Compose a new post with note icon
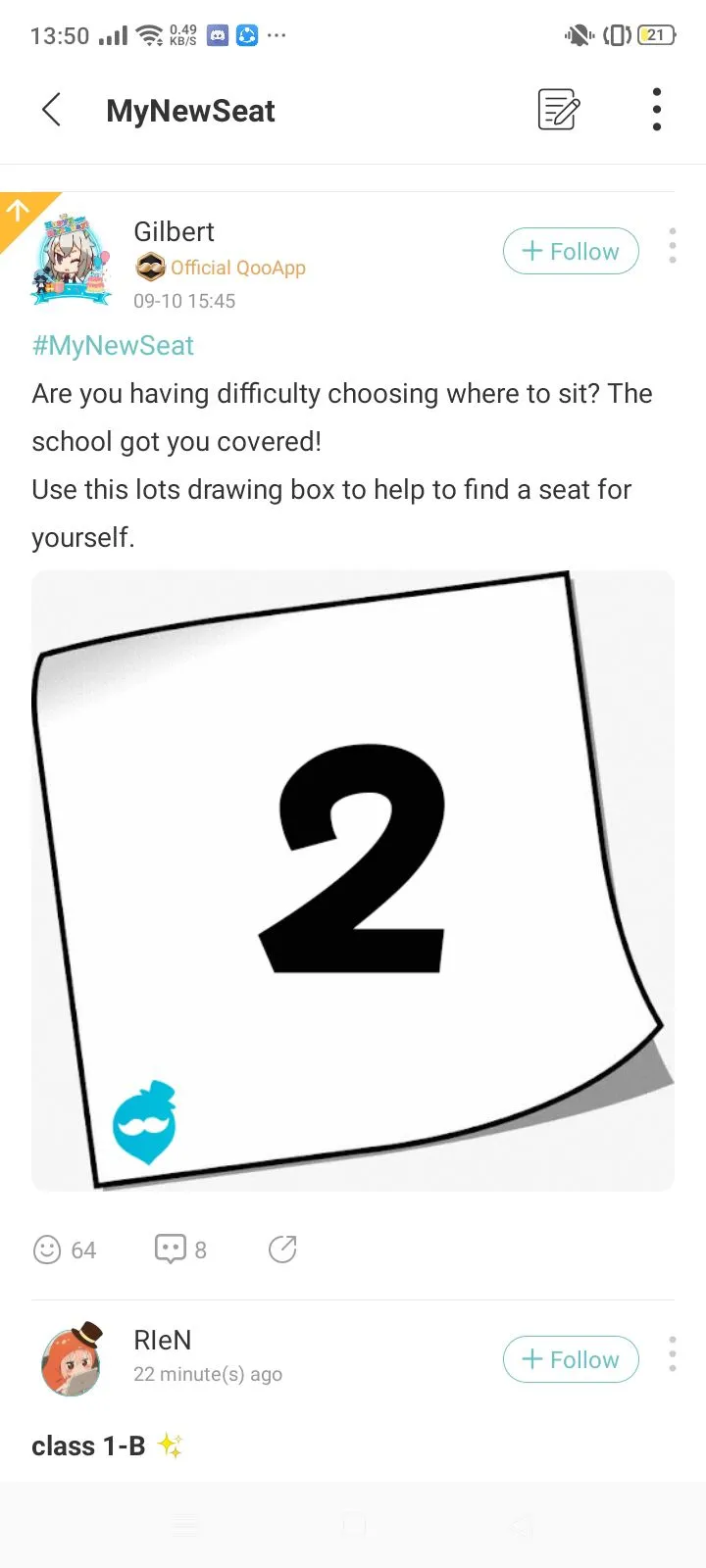This screenshot has height=1568, width=706. coord(559,110)
